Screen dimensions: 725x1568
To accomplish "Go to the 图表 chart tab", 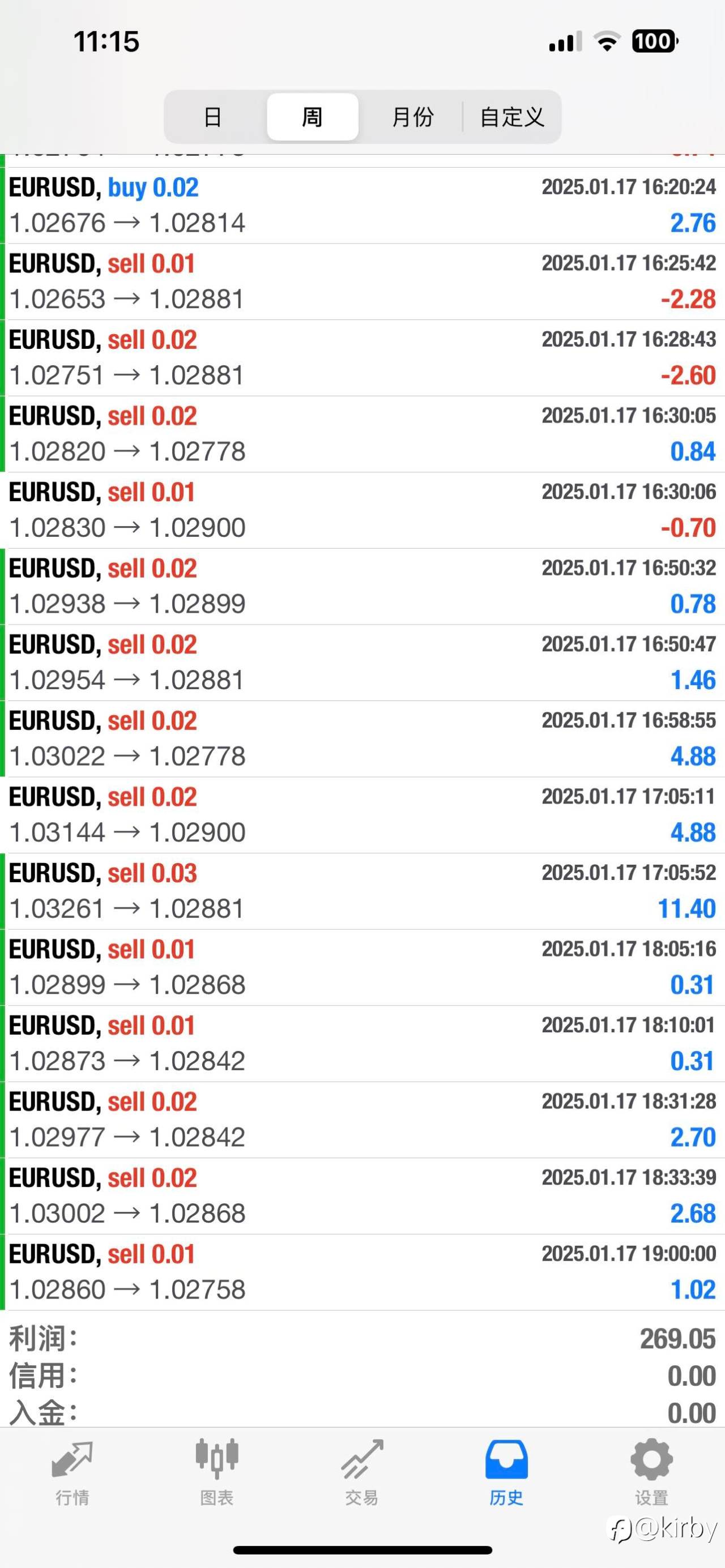I will (x=217, y=1471).
